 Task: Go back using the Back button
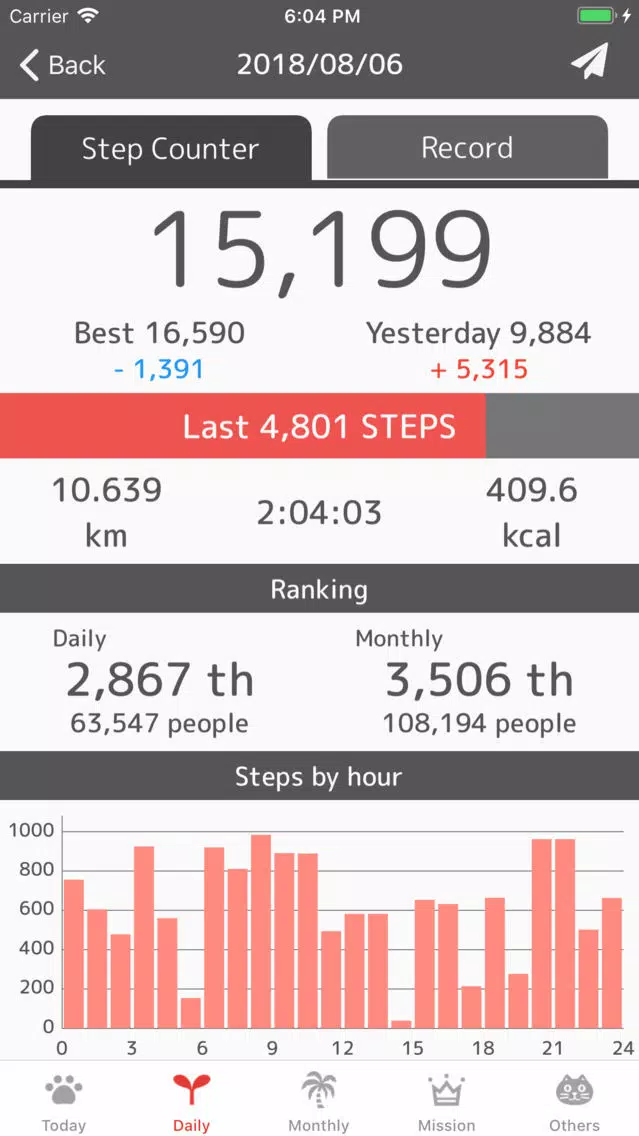point(63,65)
